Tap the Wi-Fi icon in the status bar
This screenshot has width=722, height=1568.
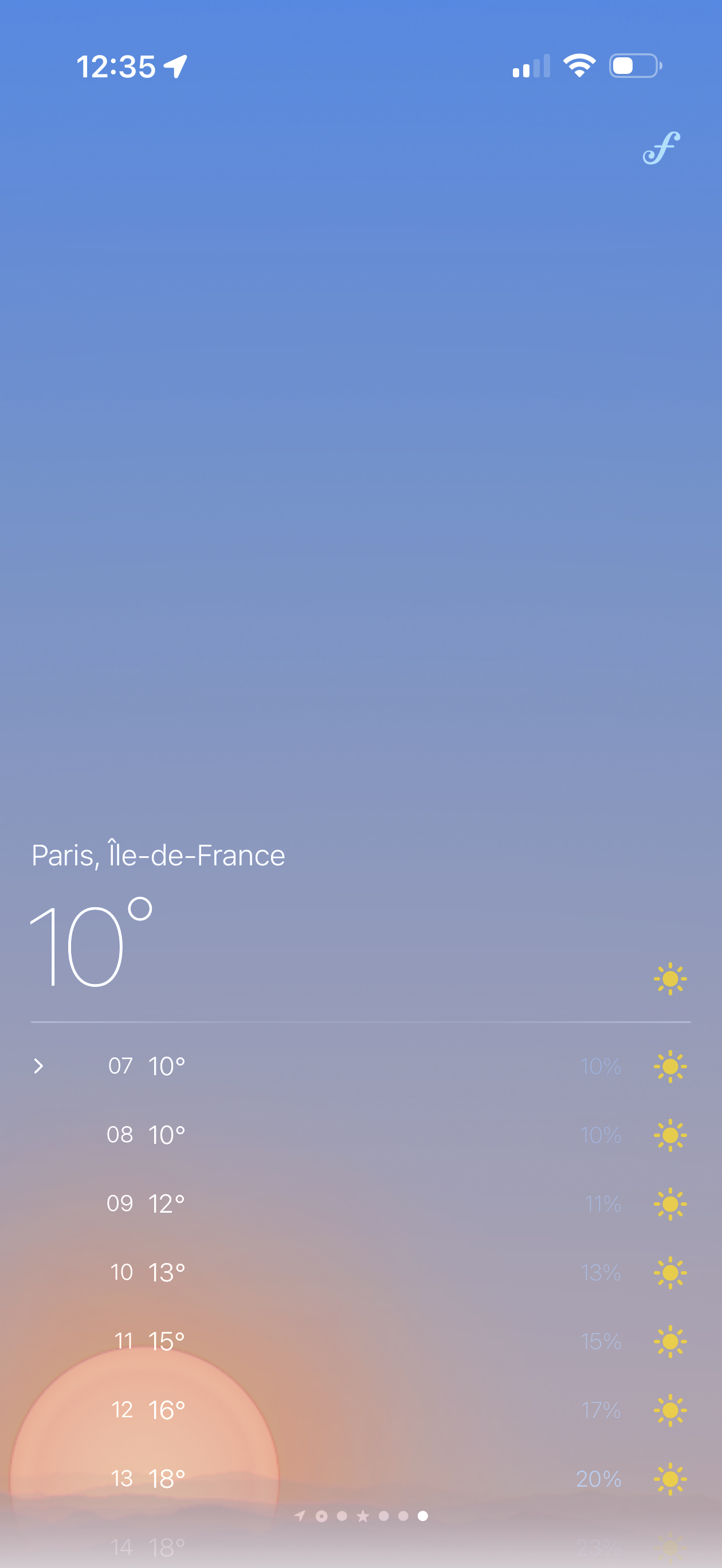(579, 65)
